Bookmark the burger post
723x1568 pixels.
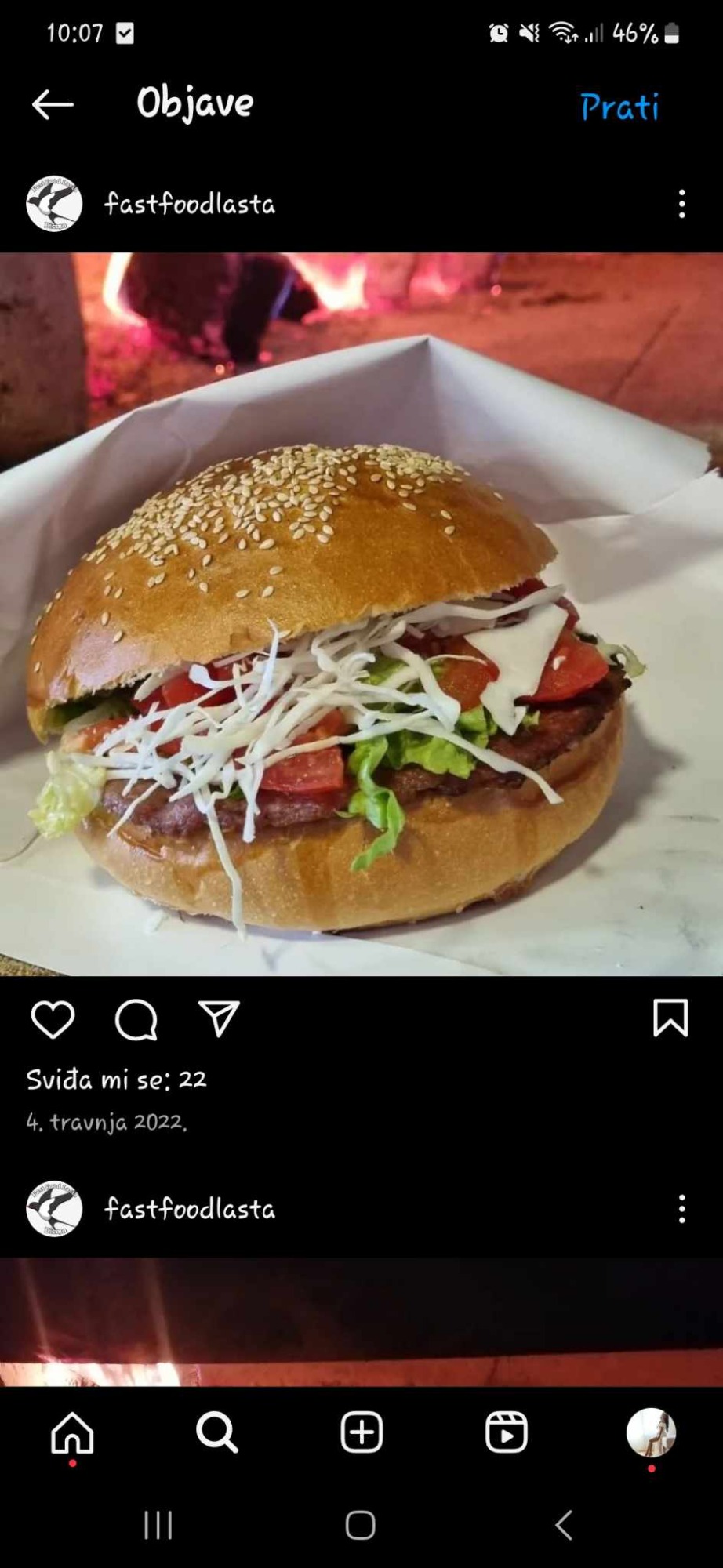(x=670, y=1018)
